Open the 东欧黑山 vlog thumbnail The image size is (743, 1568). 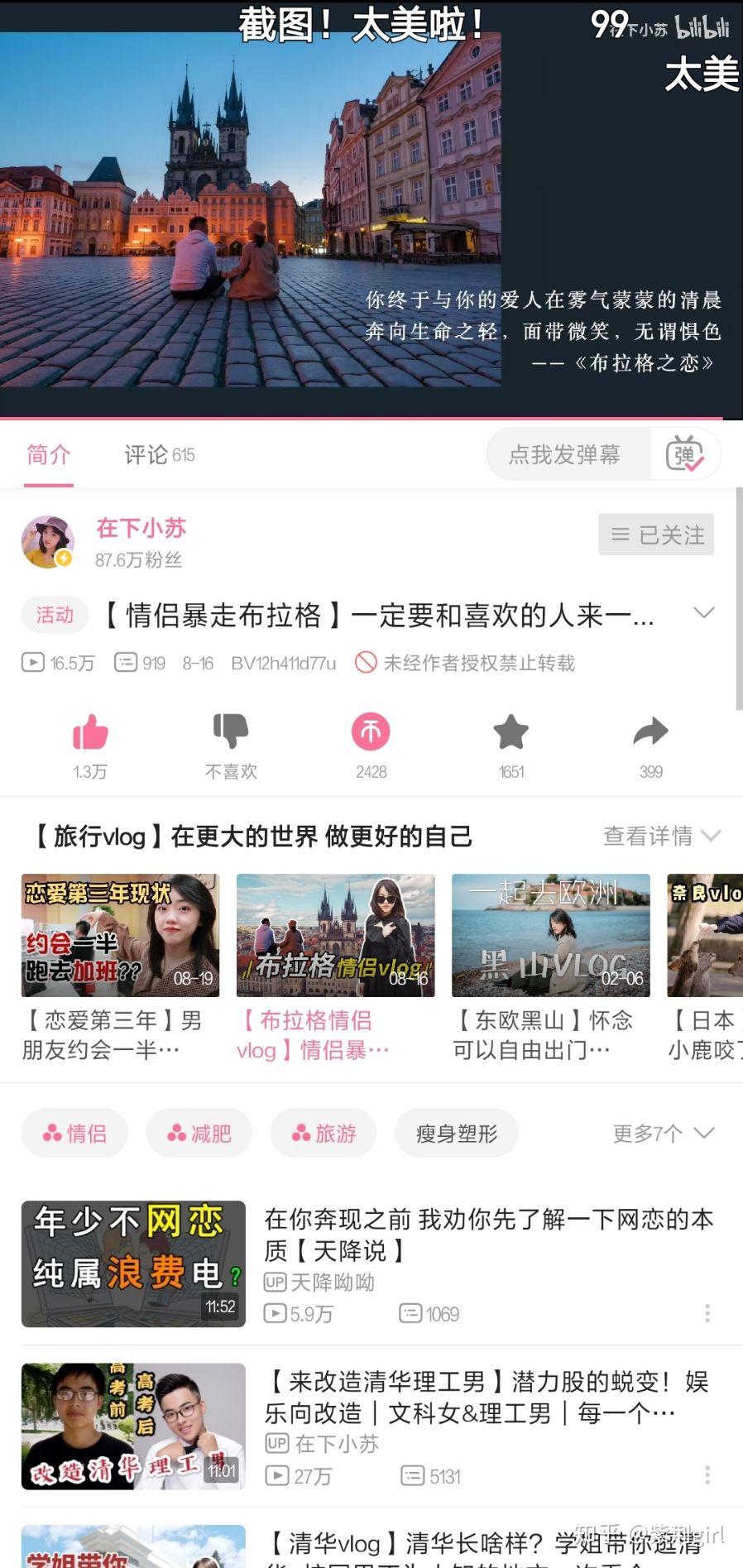(551, 936)
